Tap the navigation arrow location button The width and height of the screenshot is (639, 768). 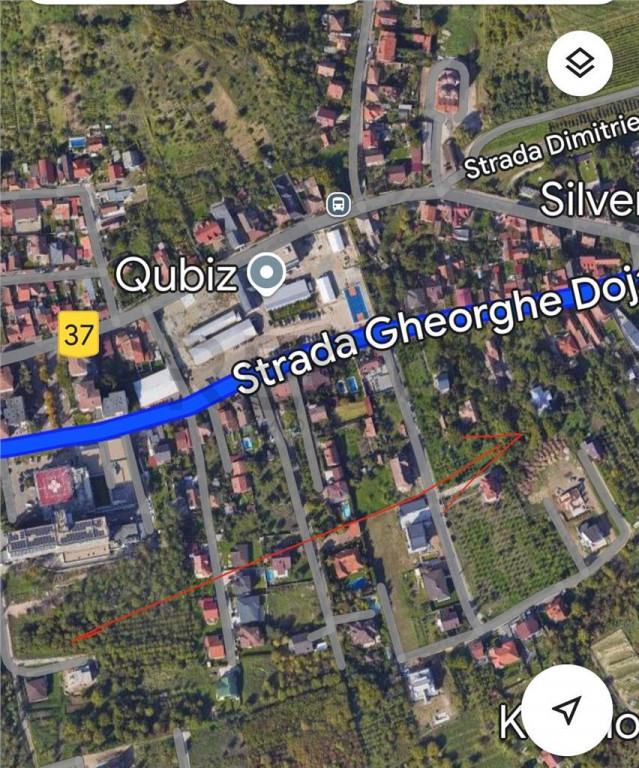click(x=567, y=710)
